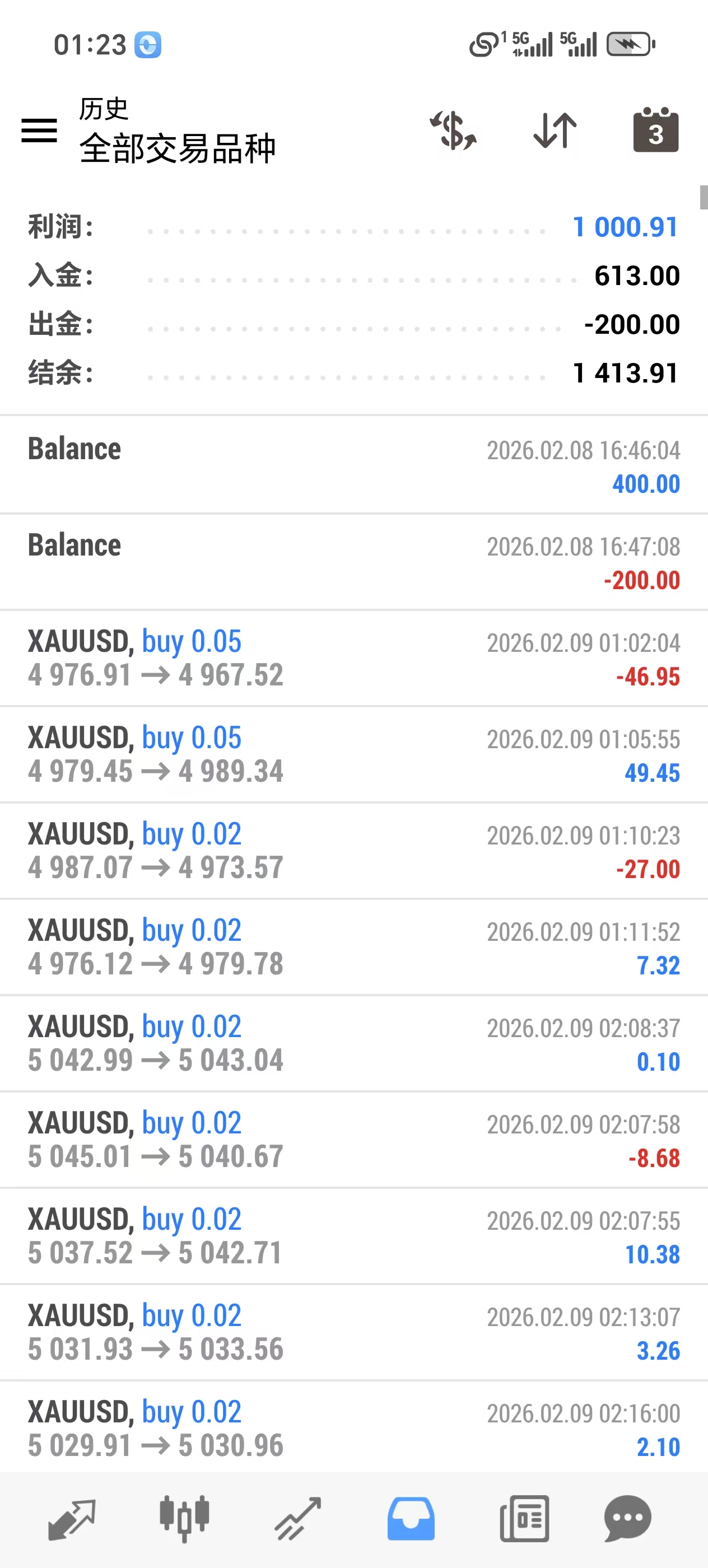Open the Messages chat tab

628,1519
